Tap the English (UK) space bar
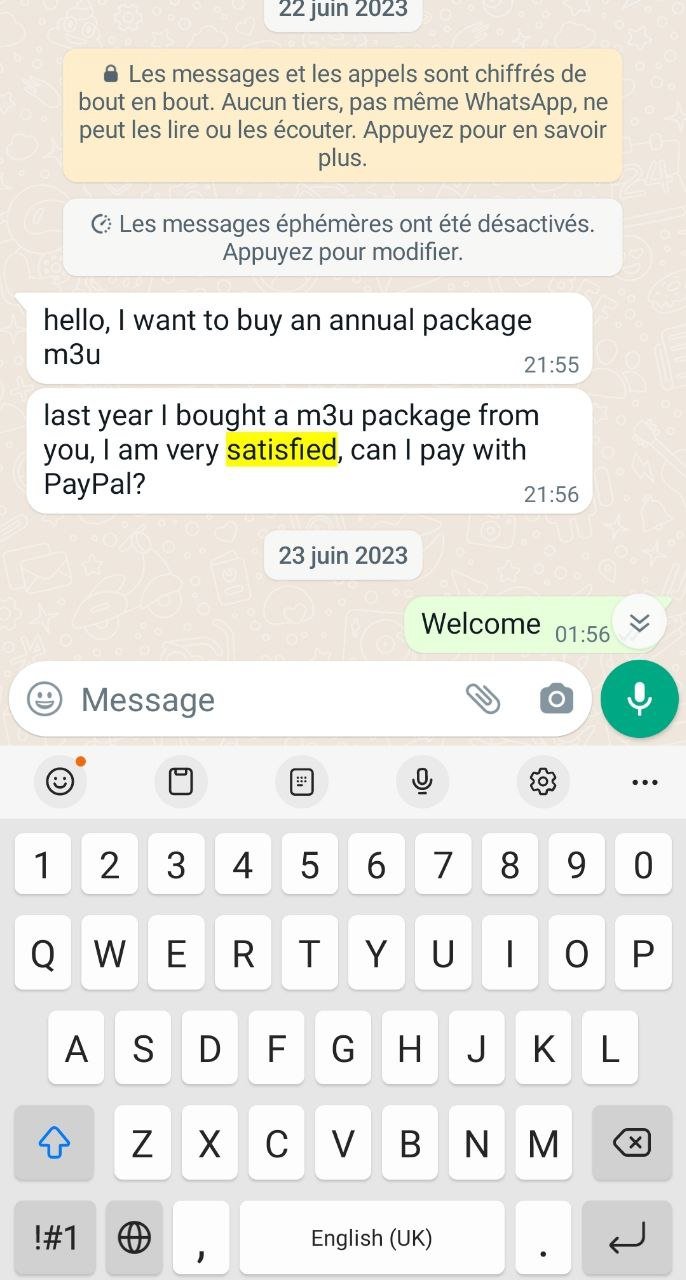 [371, 1238]
